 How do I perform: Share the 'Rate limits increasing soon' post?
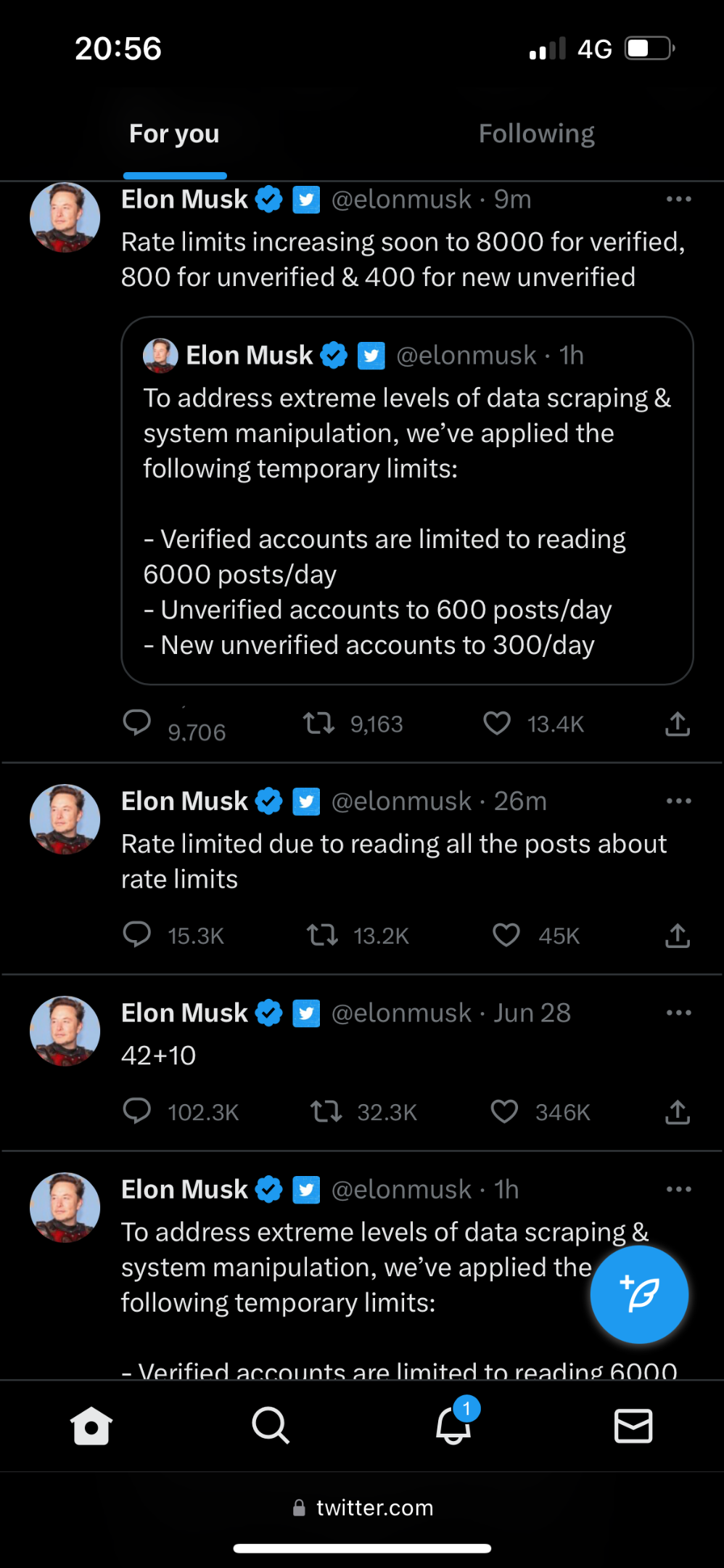pyautogui.click(x=678, y=723)
